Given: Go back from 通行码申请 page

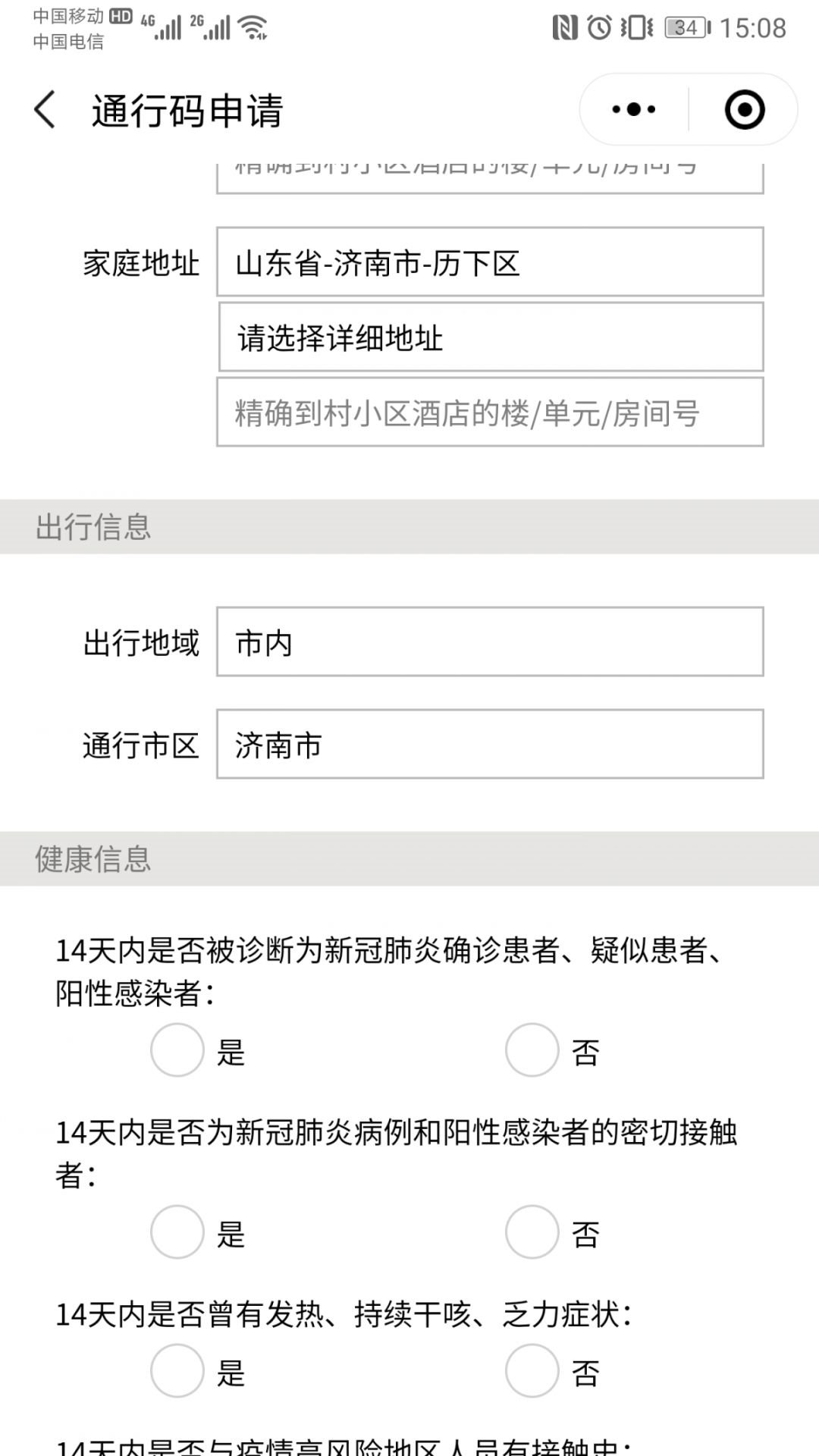Looking at the screenshot, I should click(45, 110).
